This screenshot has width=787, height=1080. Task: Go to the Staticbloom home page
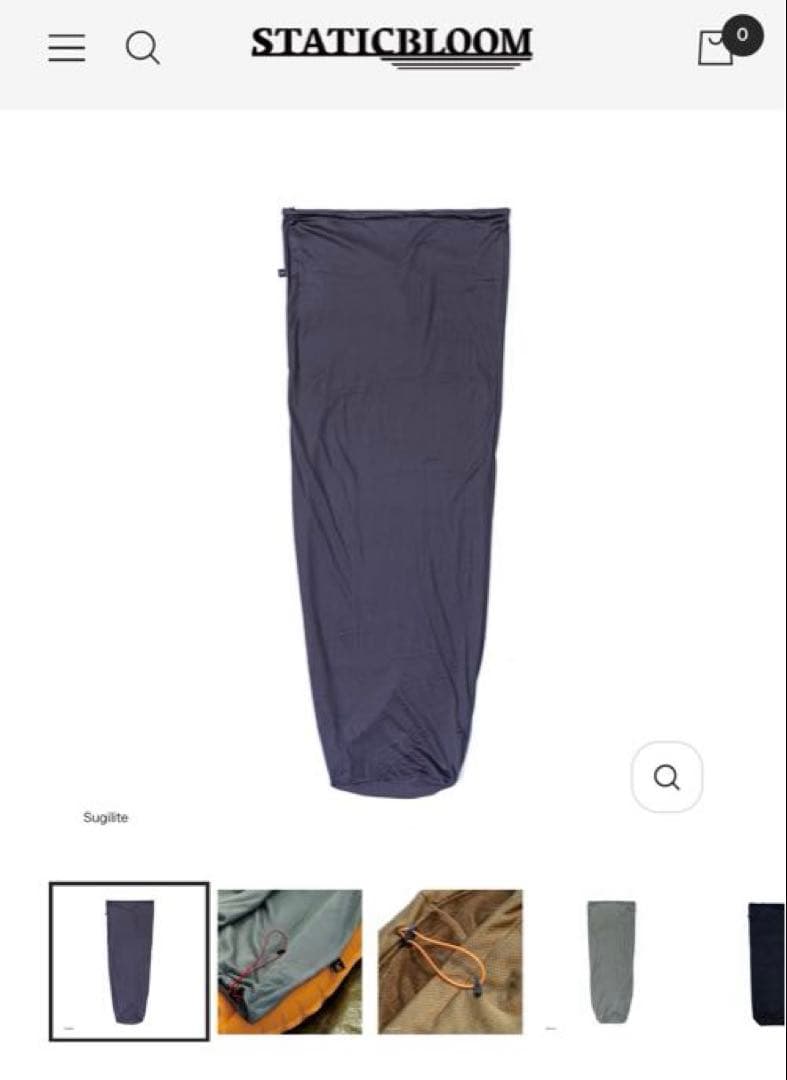point(391,45)
